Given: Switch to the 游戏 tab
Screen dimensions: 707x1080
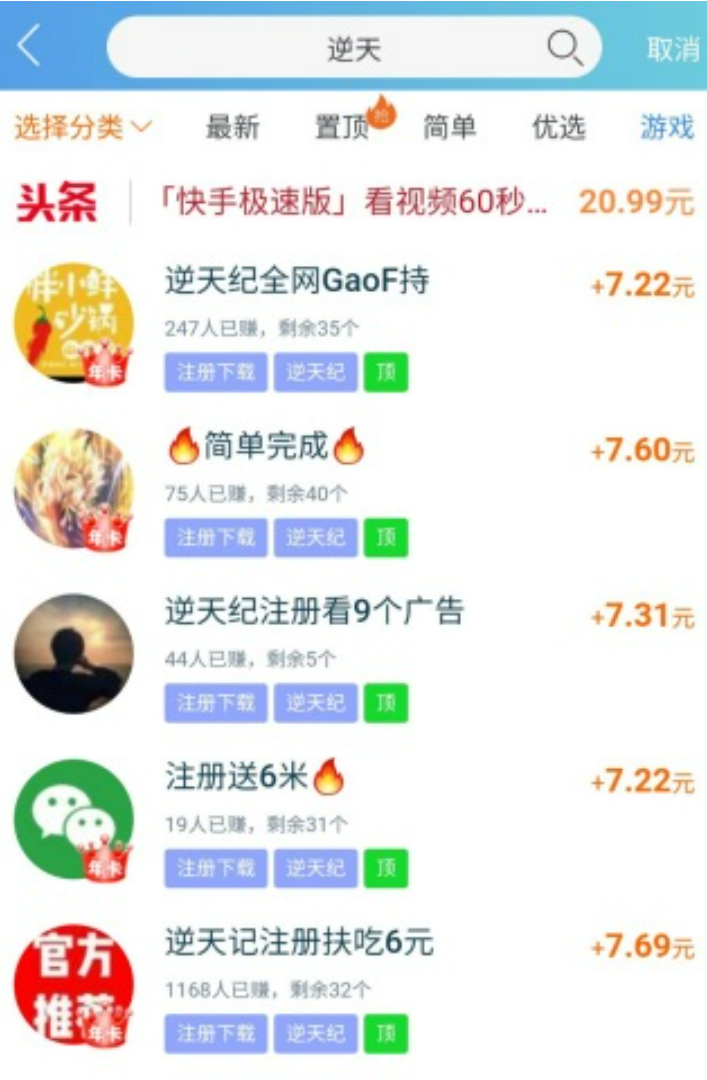Looking at the screenshot, I should [666, 128].
